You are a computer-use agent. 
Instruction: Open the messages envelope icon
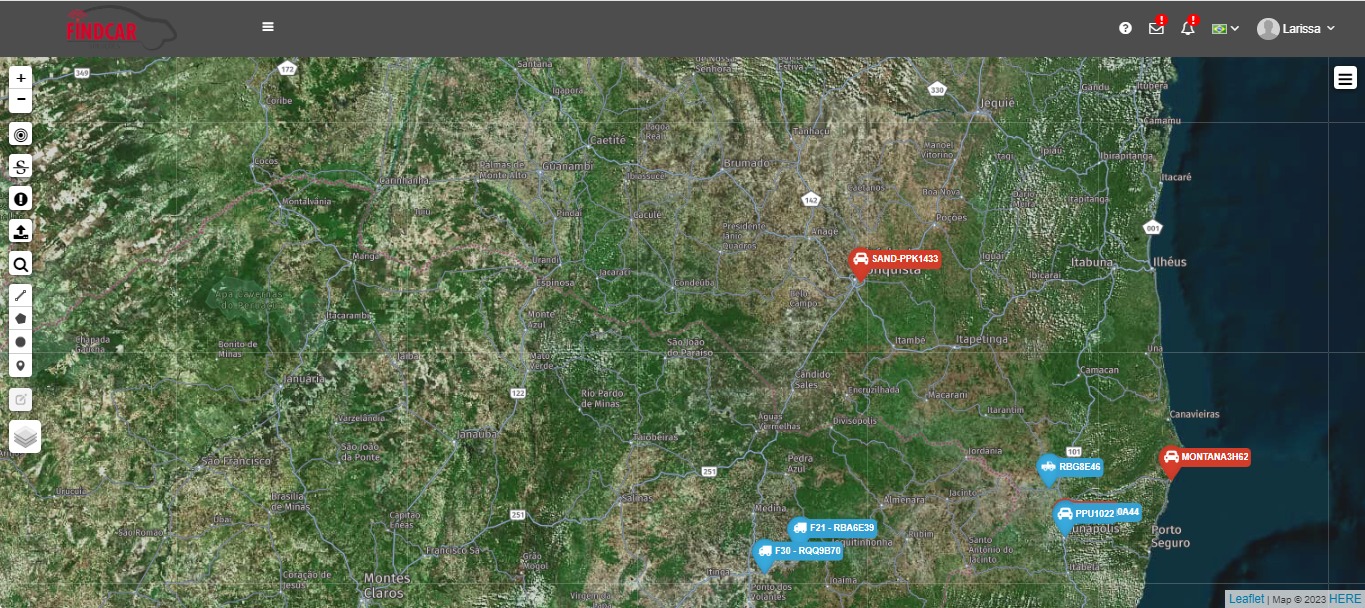1156,28
